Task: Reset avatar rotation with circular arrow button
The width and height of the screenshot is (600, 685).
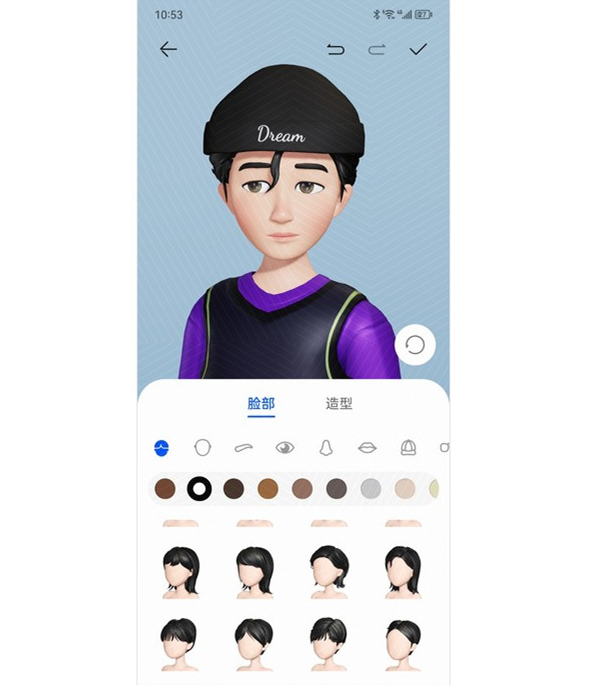Action: coord(415,345)
